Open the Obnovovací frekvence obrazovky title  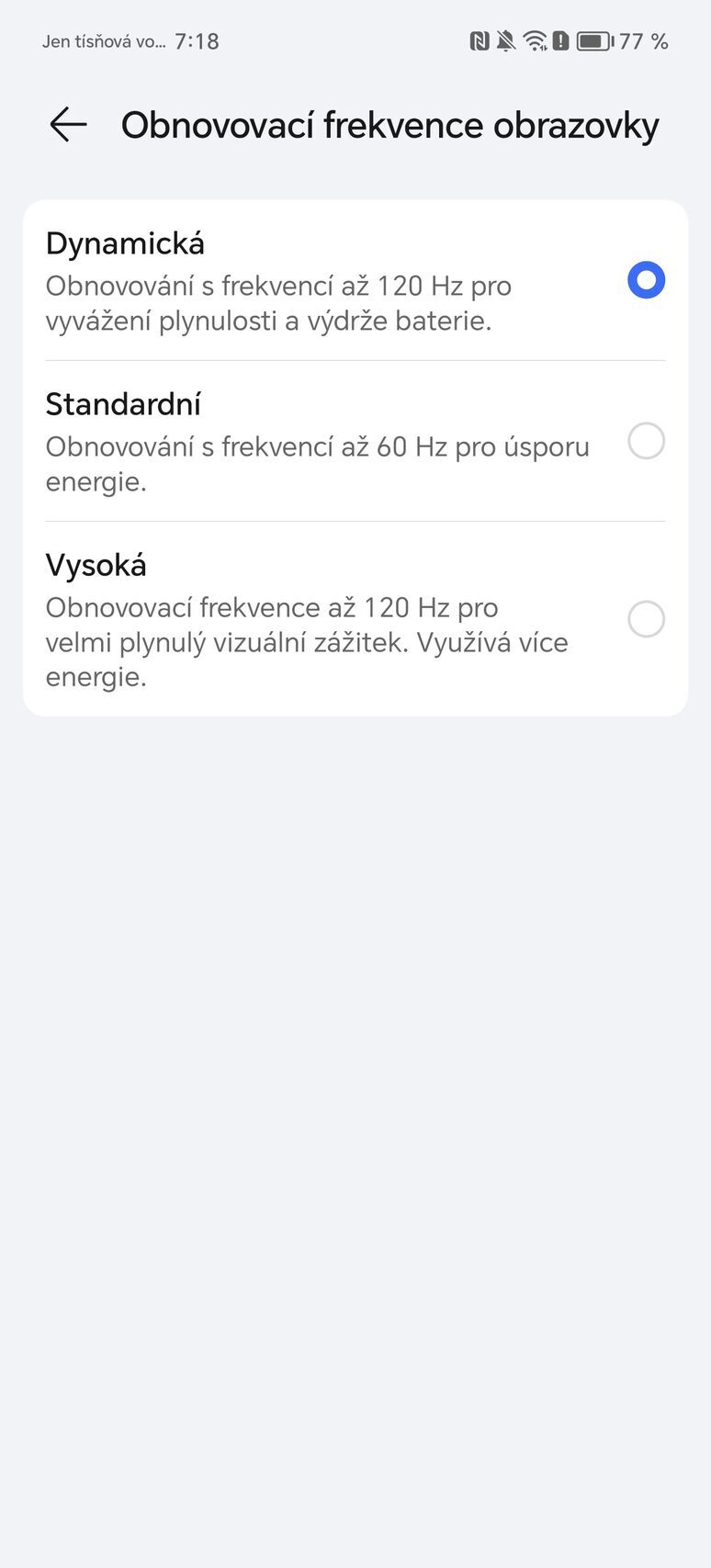(390, 125)
